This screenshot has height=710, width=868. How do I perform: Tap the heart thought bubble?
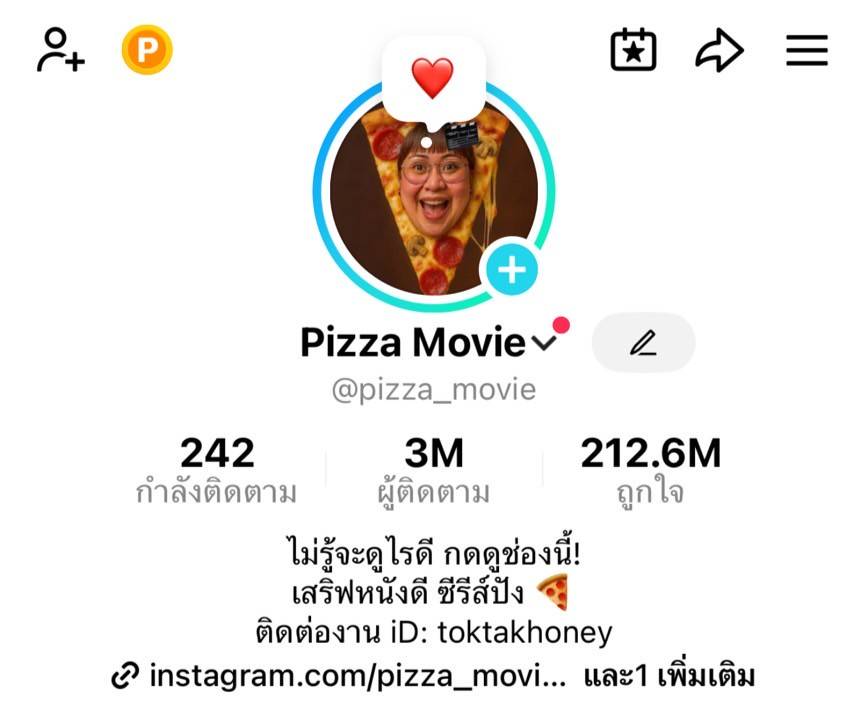[433, 79]
